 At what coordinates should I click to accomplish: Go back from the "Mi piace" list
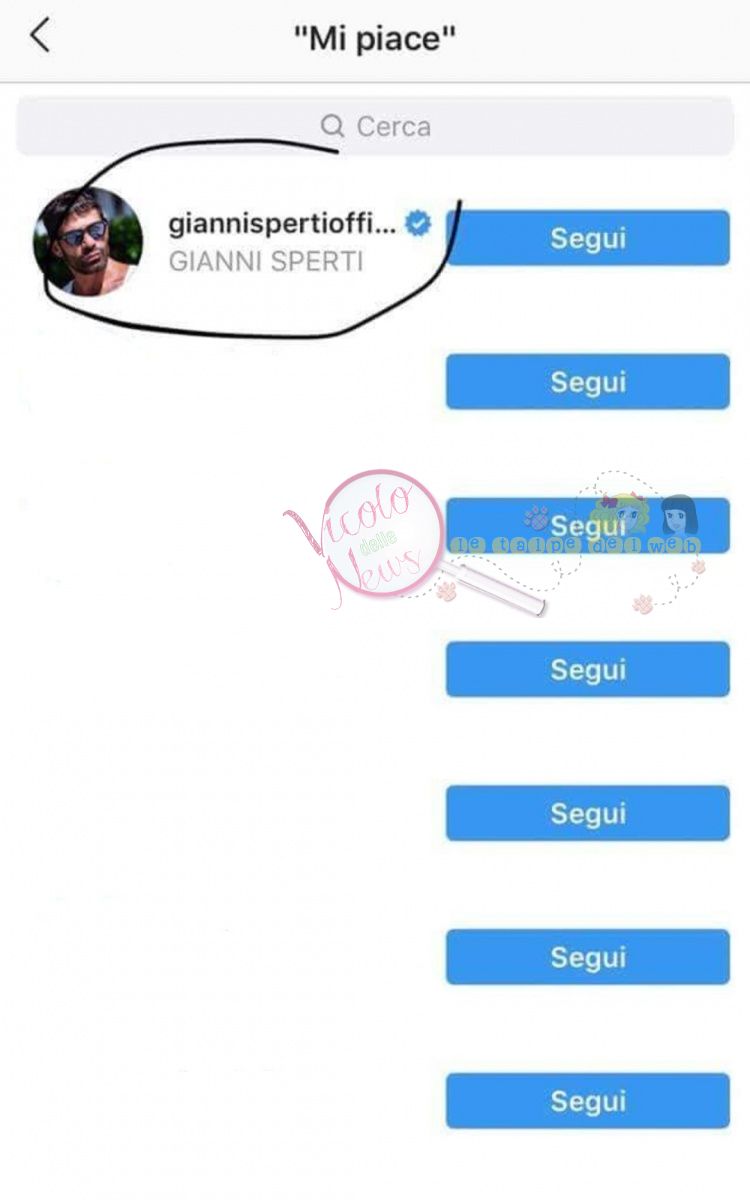pyautogui.click(x=39, y=37)
